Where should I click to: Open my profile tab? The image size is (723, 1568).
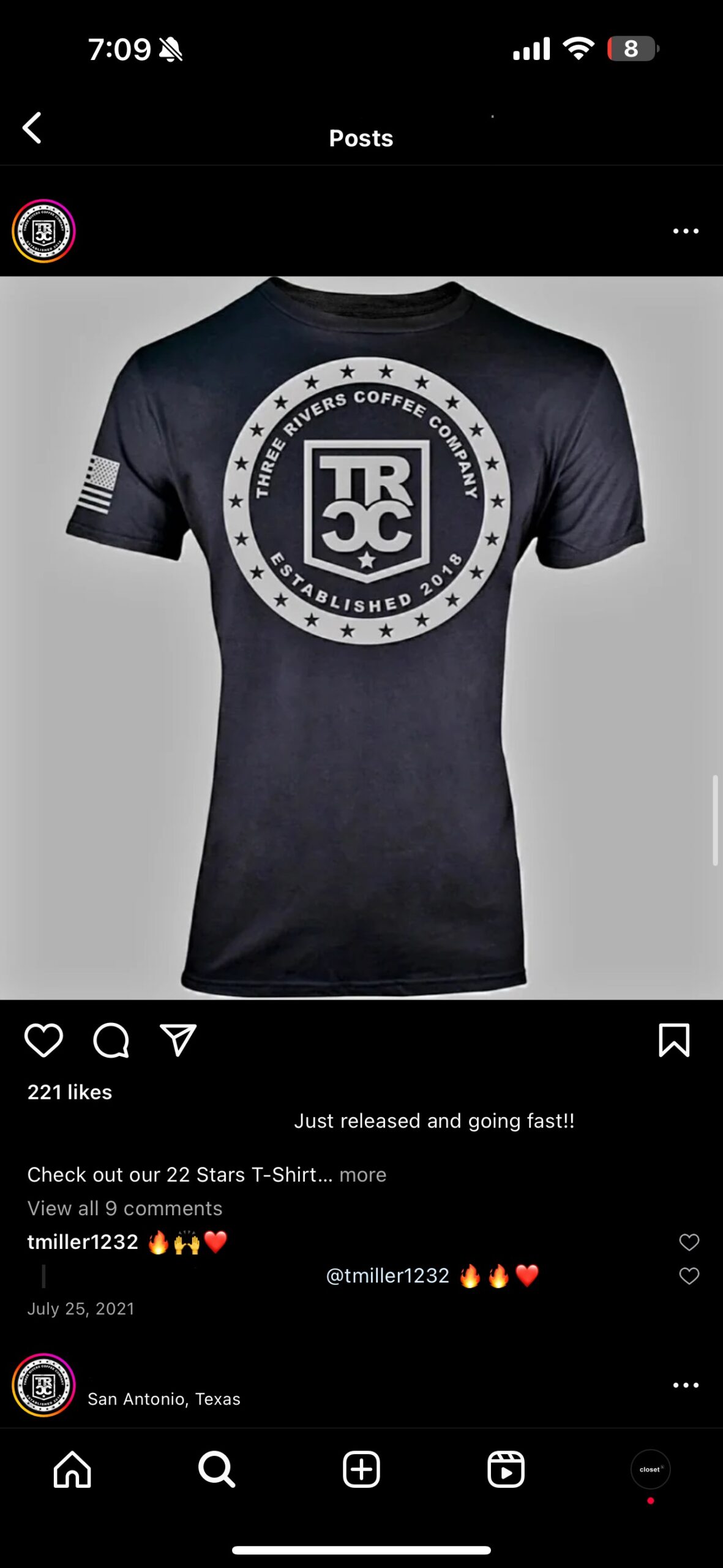[650, 1469]
